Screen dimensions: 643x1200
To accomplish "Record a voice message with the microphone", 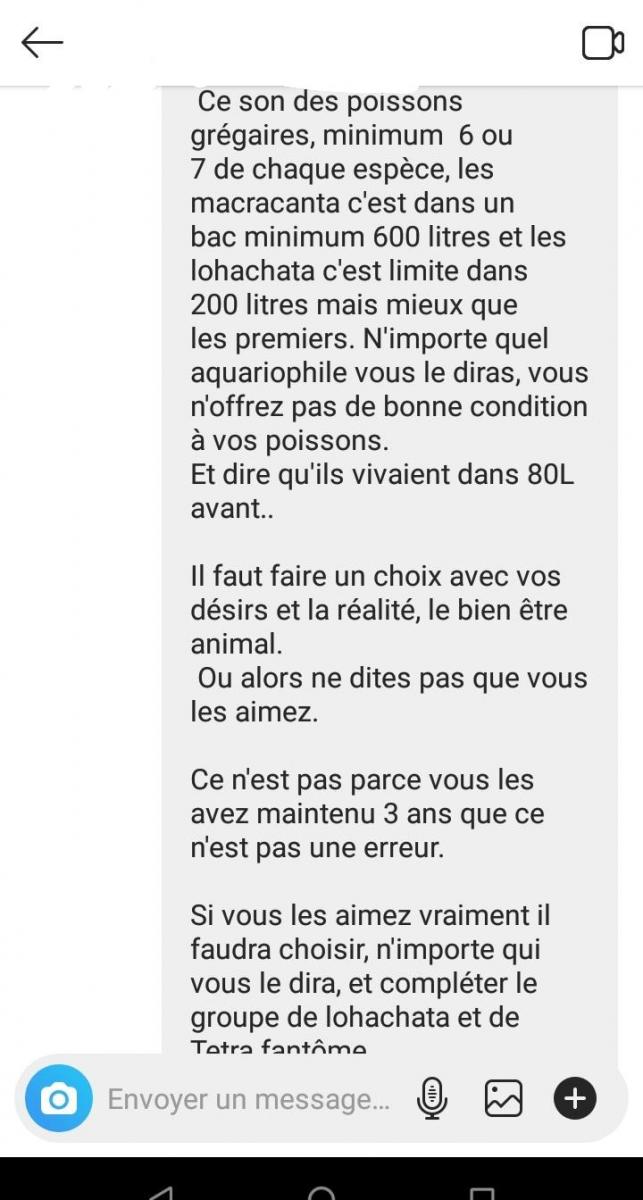I will tap(432, 1099).
